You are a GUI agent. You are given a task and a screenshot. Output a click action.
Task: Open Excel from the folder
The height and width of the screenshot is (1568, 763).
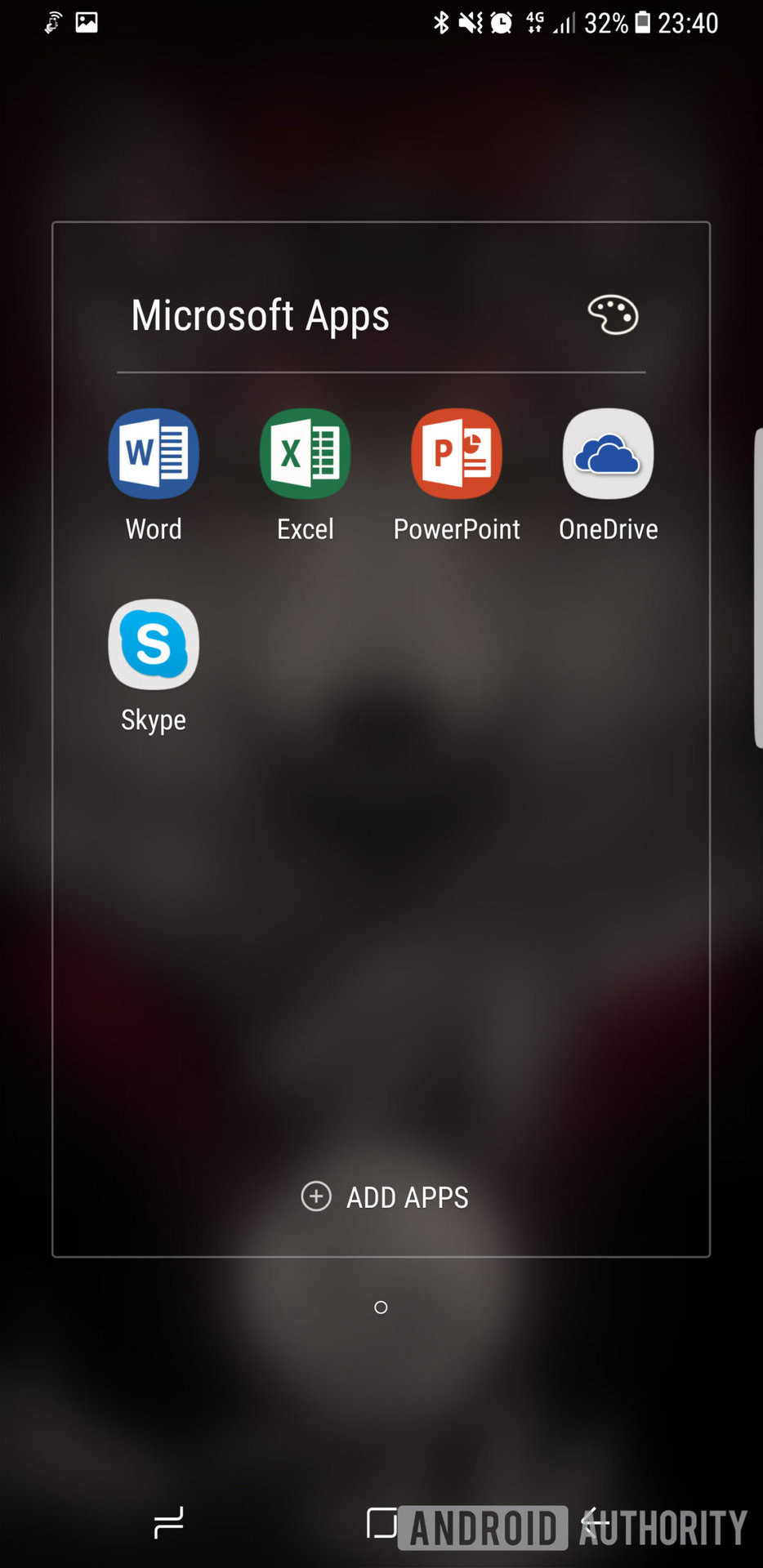(x=305, y=454)
